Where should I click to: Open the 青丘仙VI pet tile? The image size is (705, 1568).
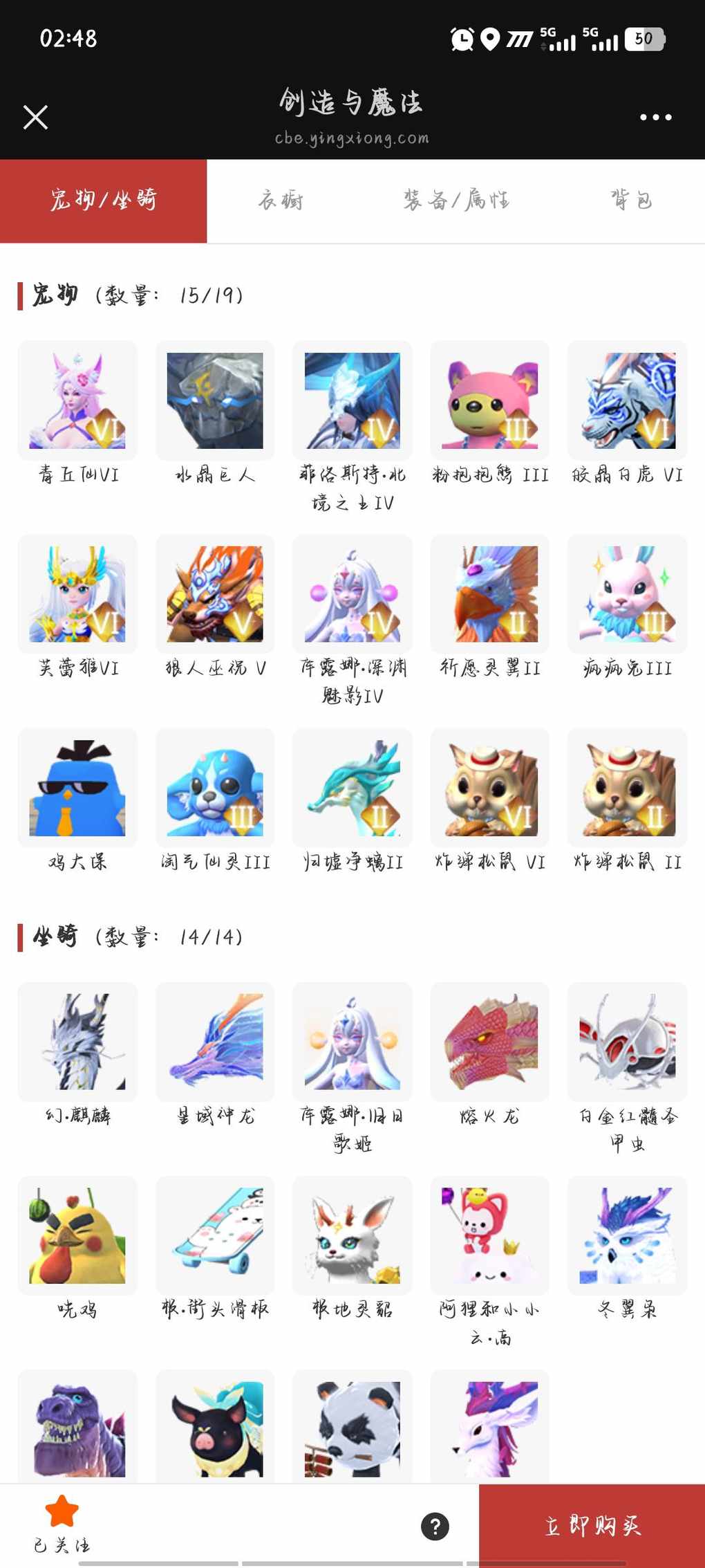click(77, 401)
